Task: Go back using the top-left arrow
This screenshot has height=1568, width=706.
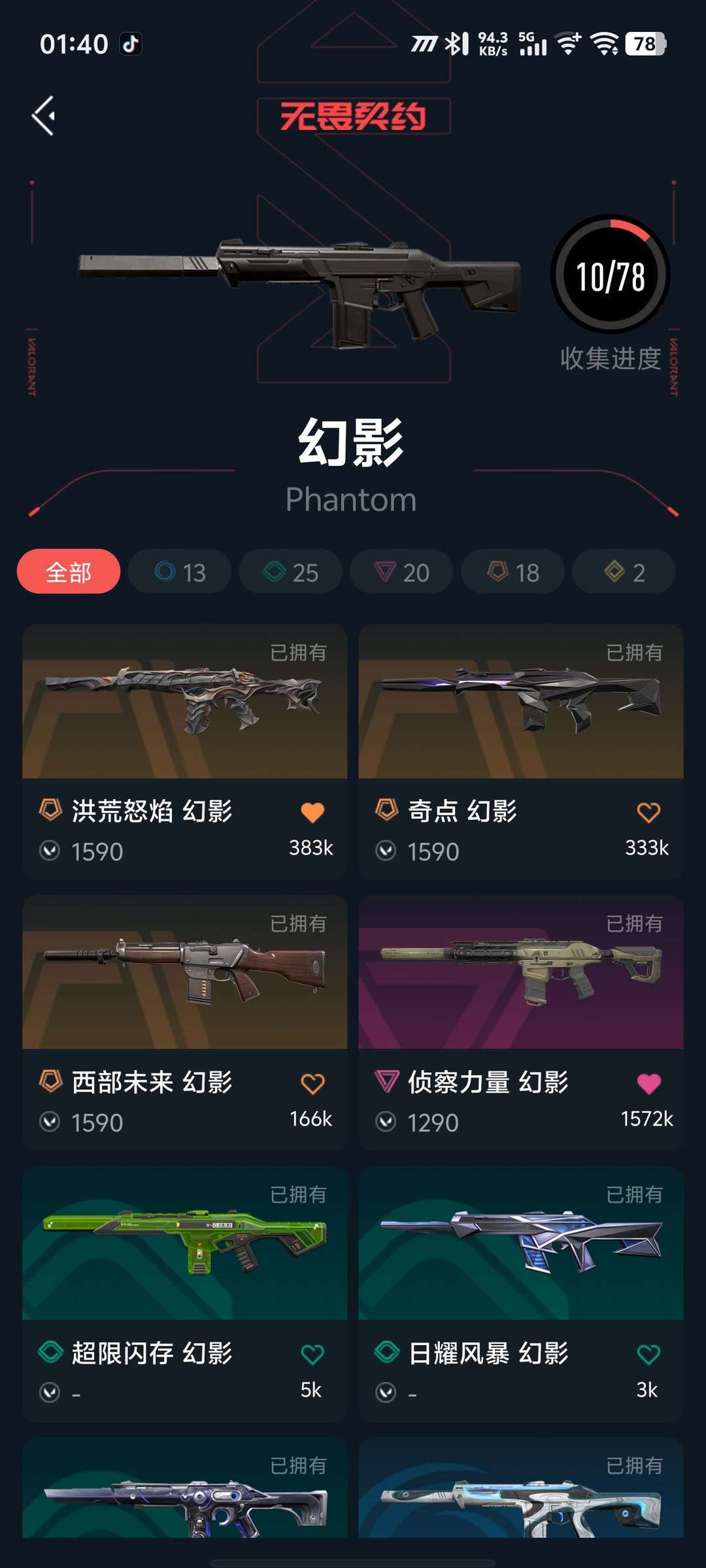Action: tap(44, 116)
